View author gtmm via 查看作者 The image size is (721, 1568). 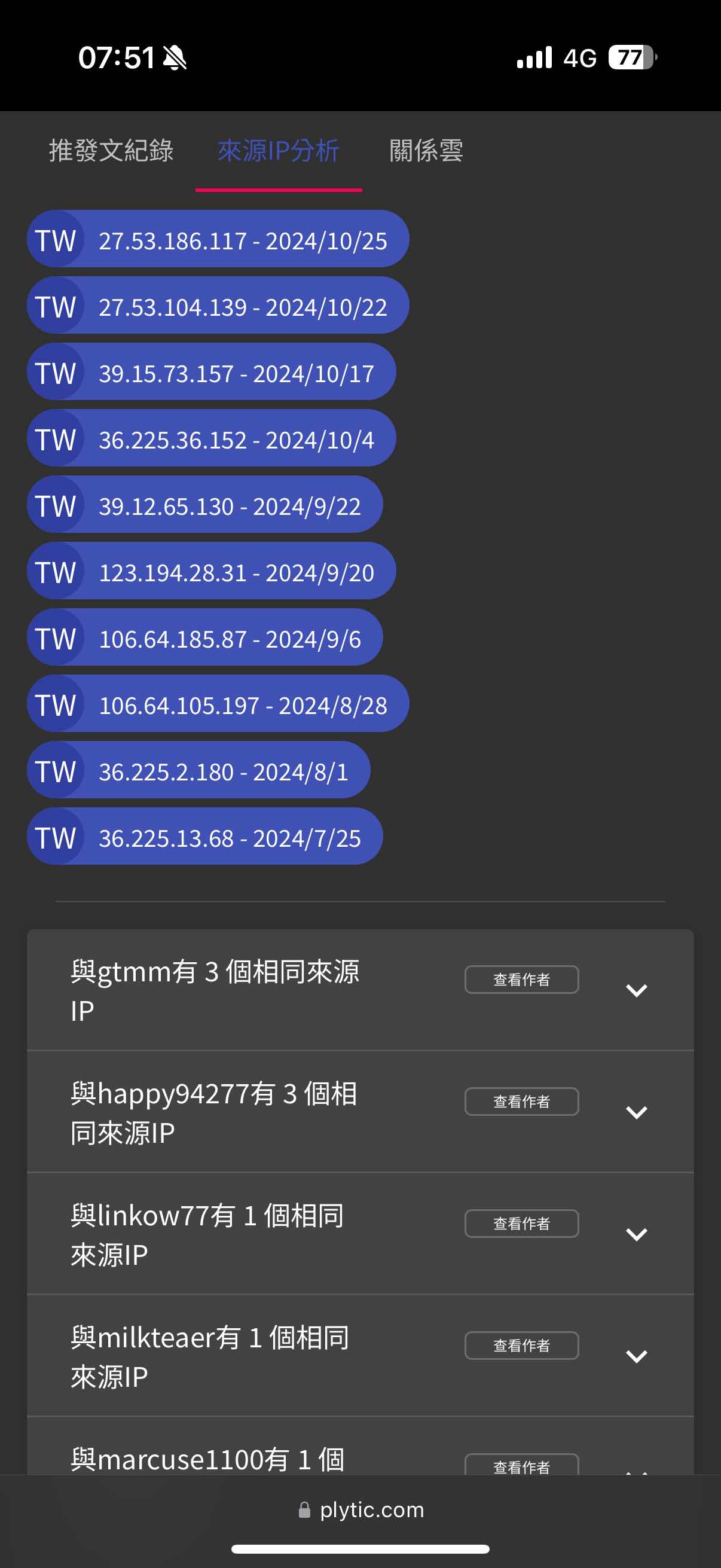tap(521, 980)
